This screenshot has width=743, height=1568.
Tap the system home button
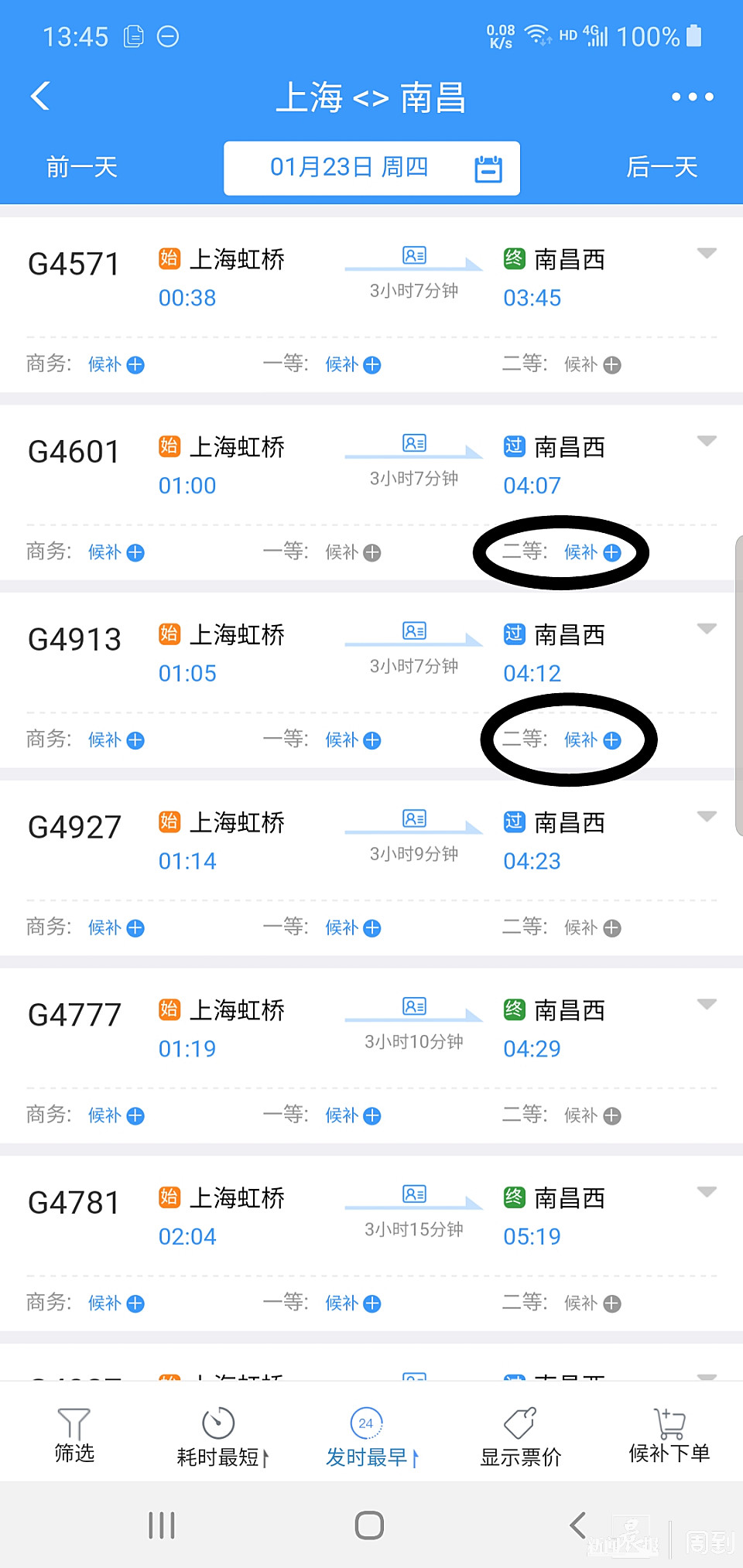pos(369,1525)
